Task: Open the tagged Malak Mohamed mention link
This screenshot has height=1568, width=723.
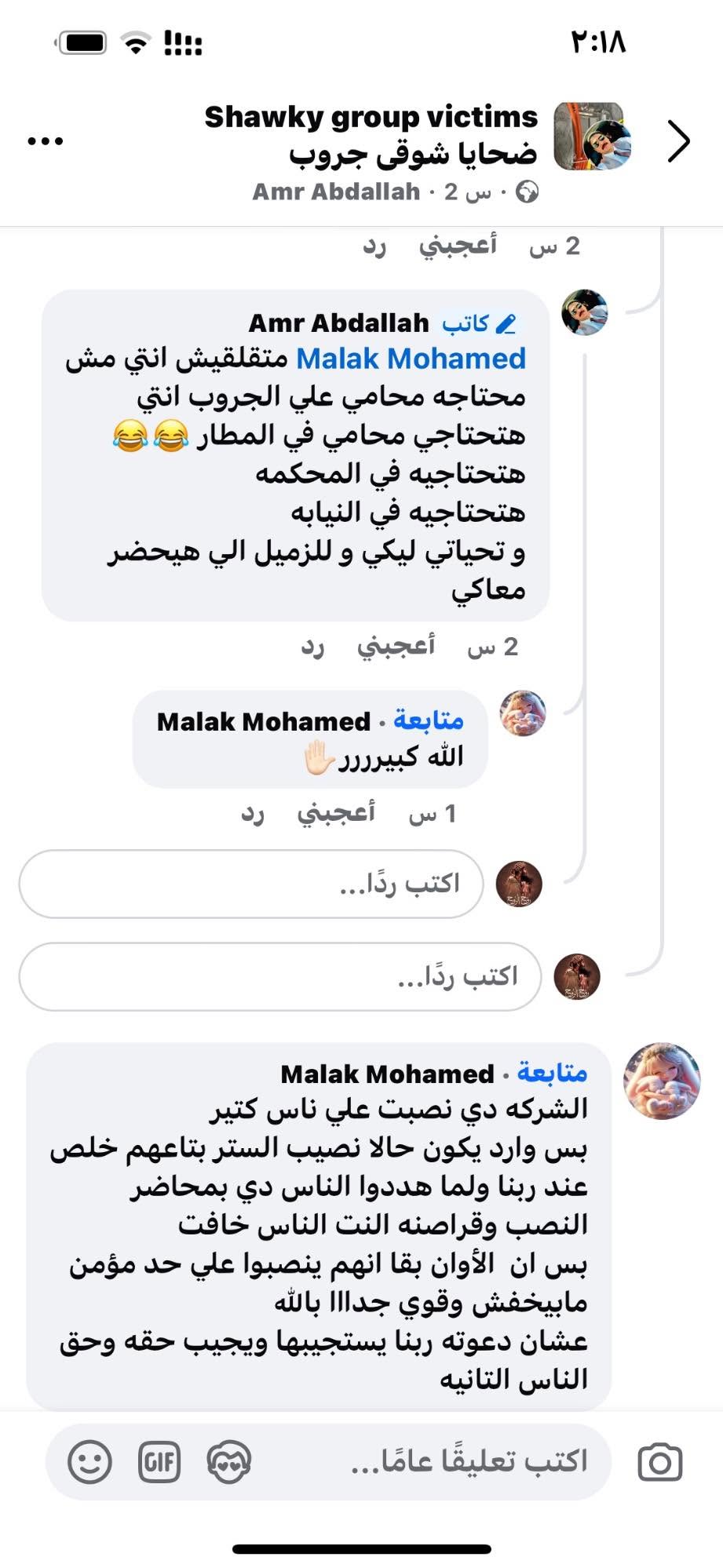Action: tap(411, 359)
